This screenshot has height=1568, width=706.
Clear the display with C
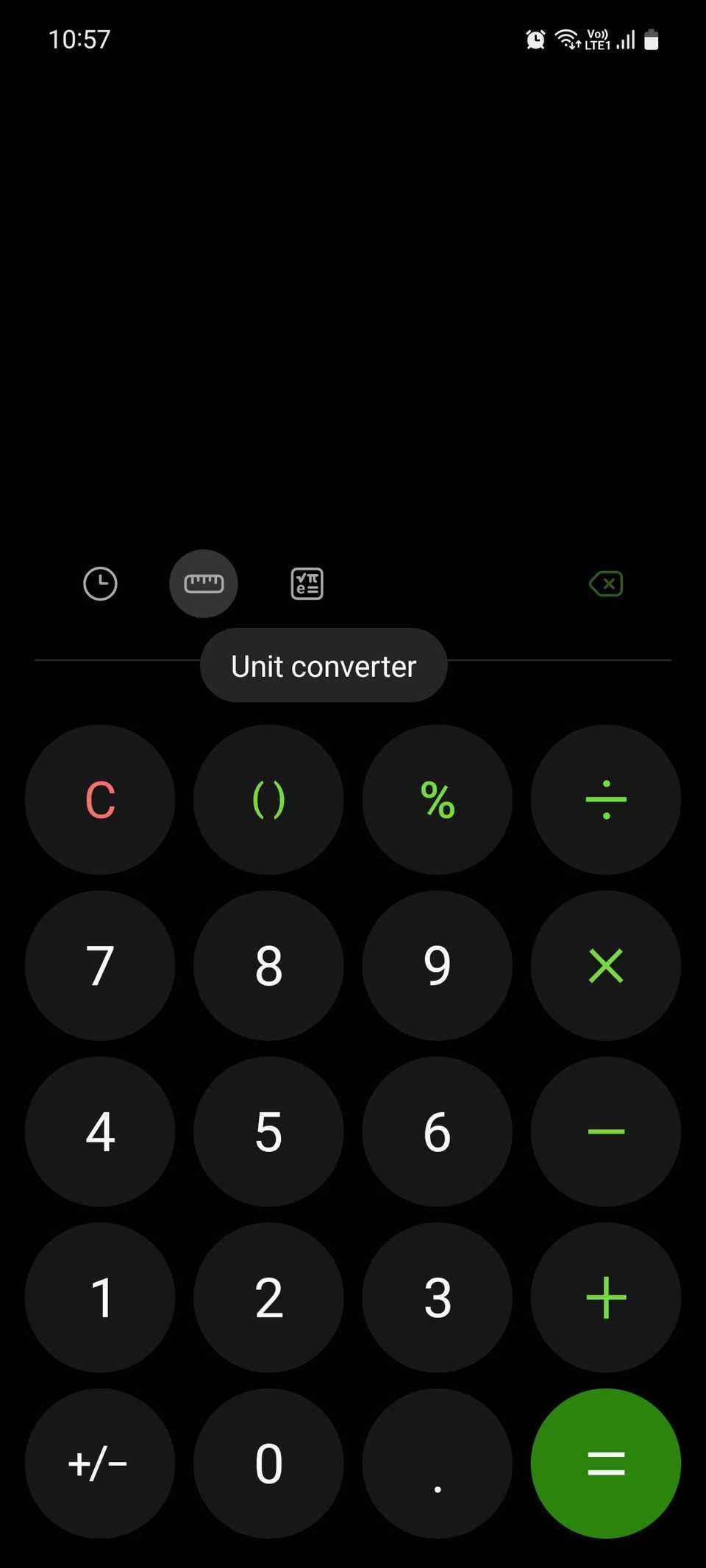coord(100,799)
